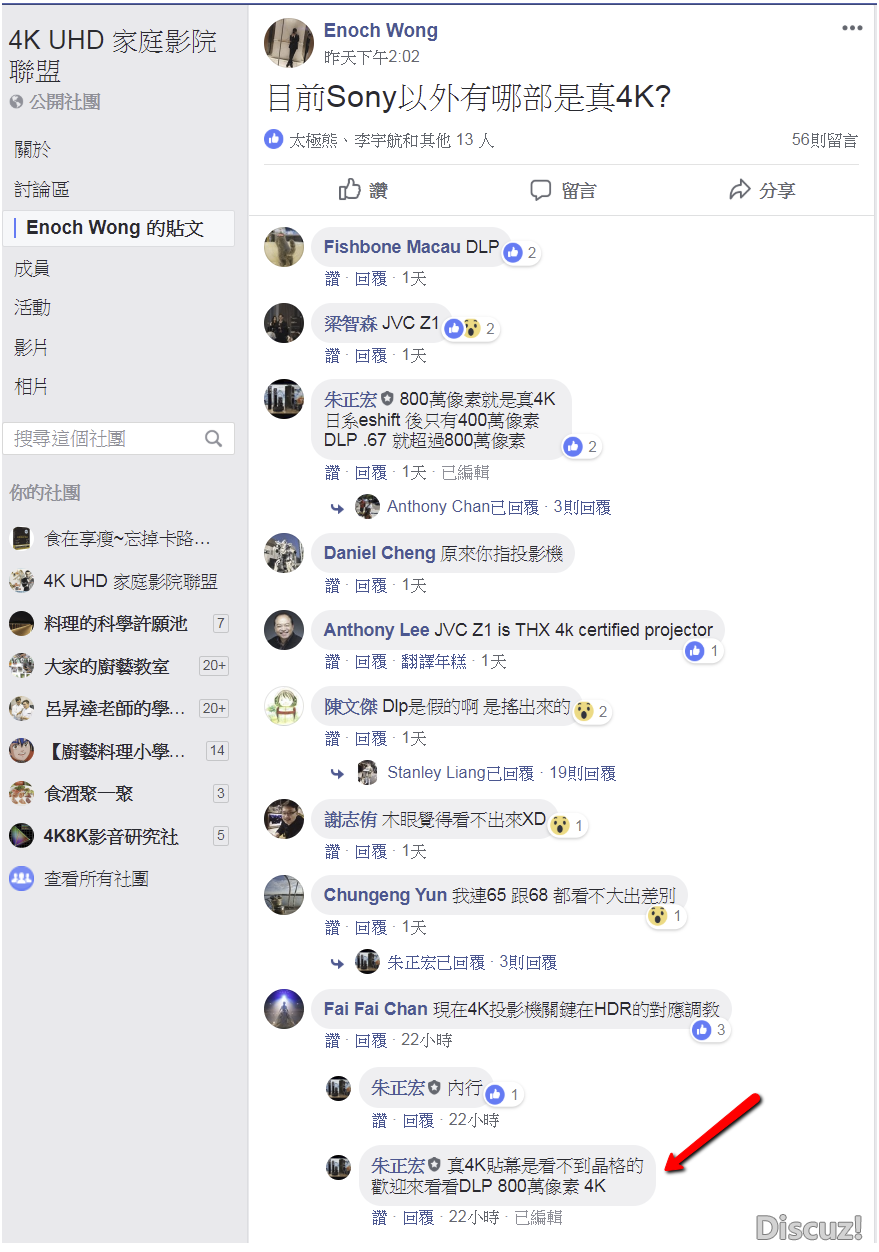
Task: Open the post's overflow menu
Action: click(852, 29)
